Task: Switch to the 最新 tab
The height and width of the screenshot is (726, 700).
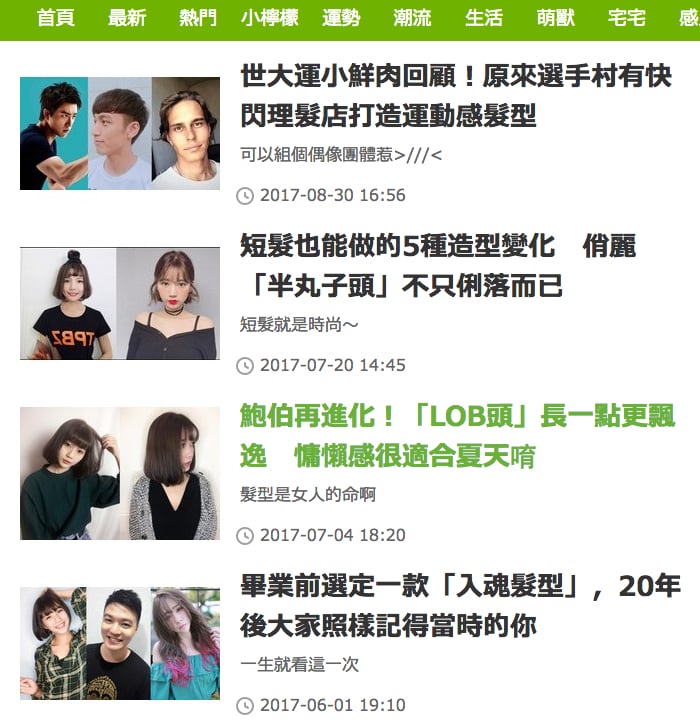Action: [x=127, y=19]
